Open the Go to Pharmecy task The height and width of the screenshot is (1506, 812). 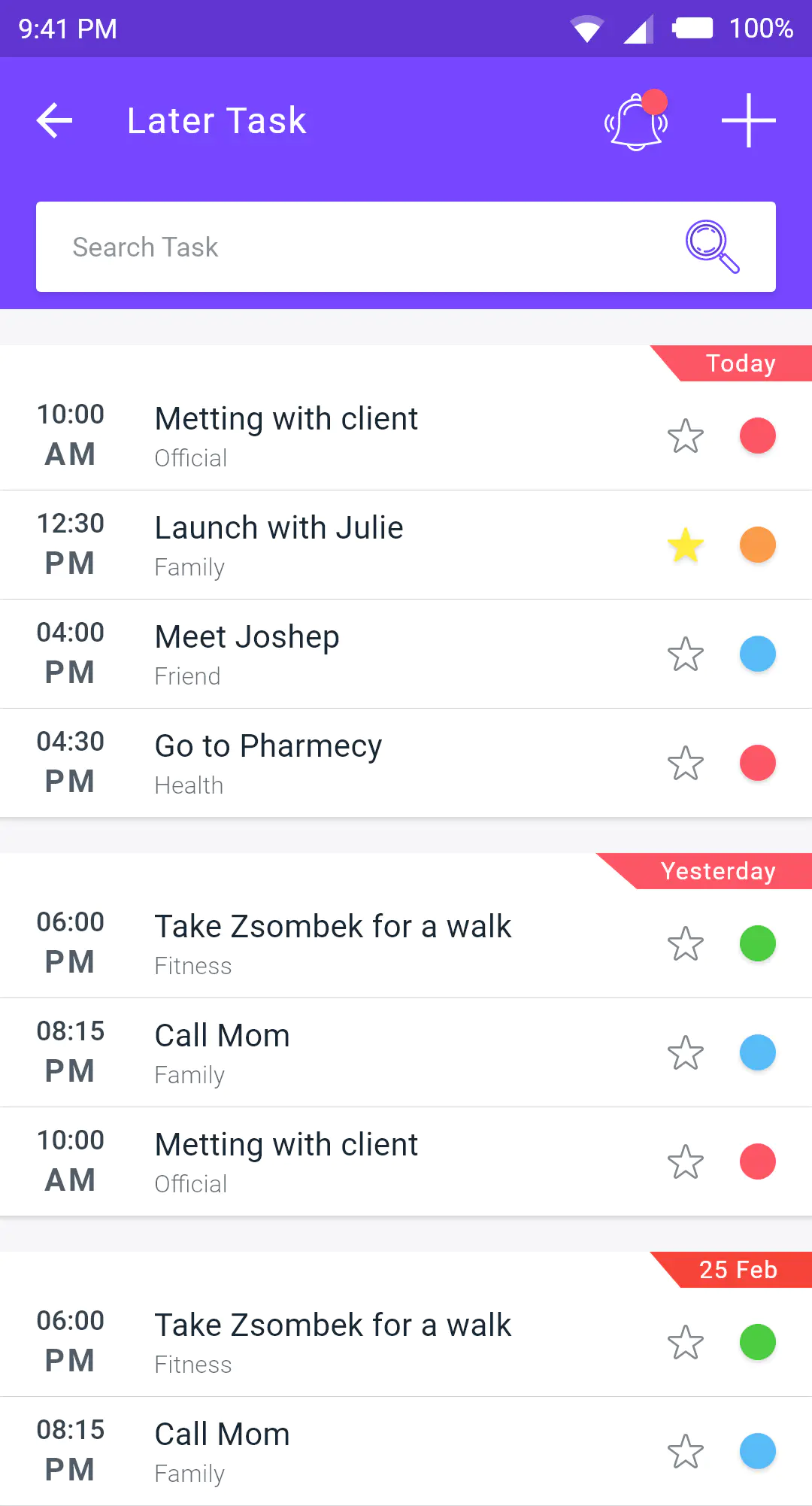pyautogui.click(x=406, y=763)
